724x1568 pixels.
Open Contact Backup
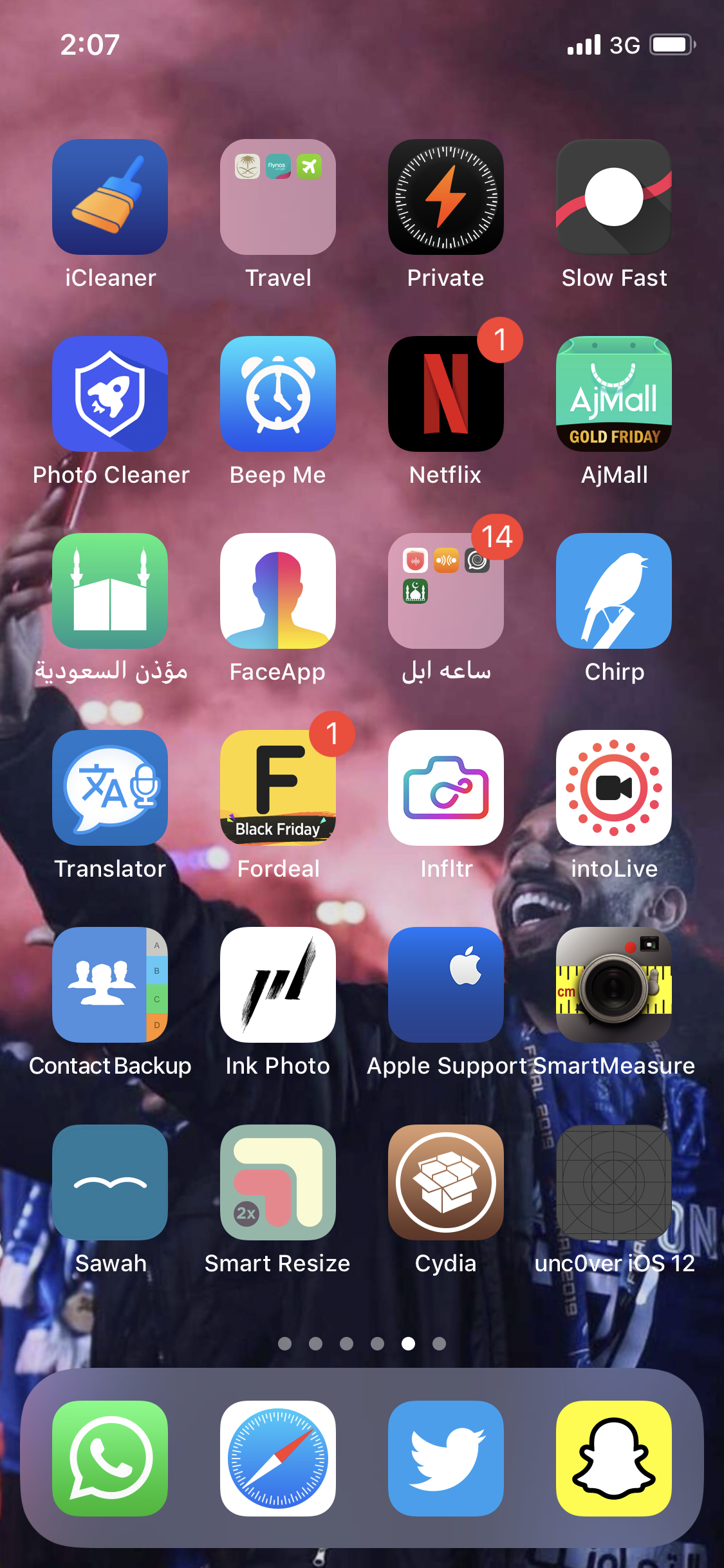(110, 985)
